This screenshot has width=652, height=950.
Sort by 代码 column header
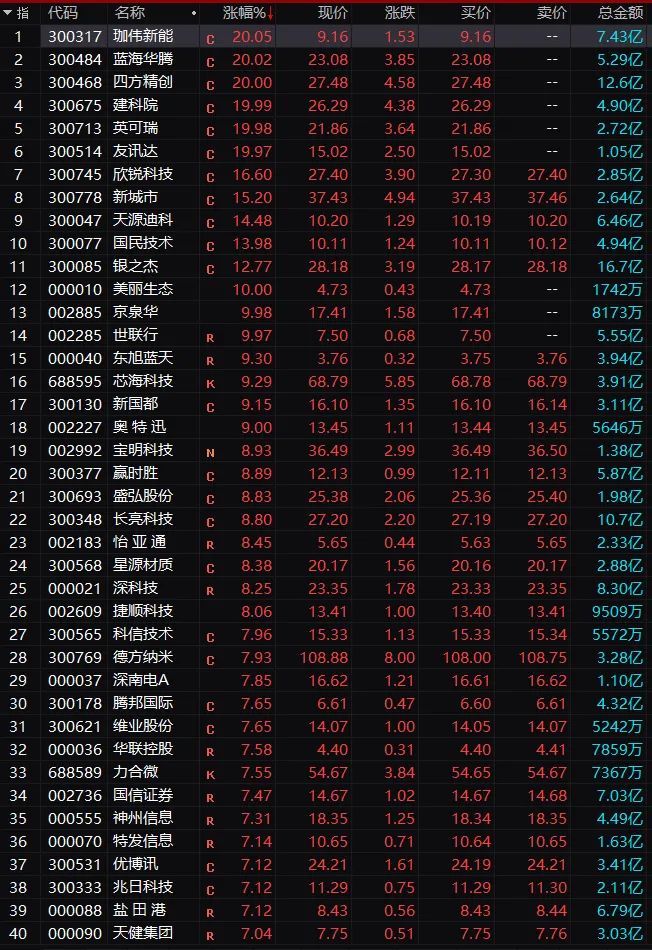pos(63,13)
